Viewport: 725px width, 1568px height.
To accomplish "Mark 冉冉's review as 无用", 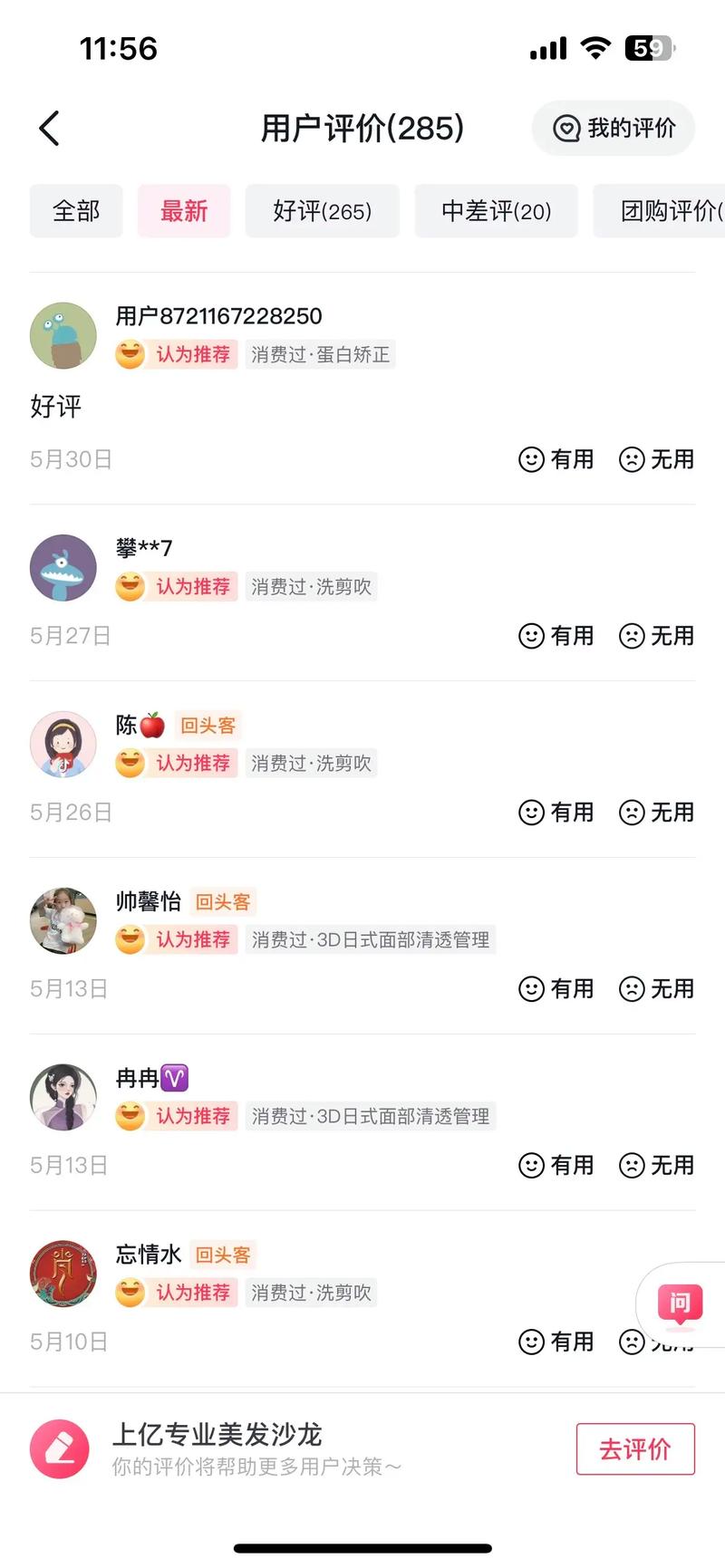I will tap(656, 1166).
